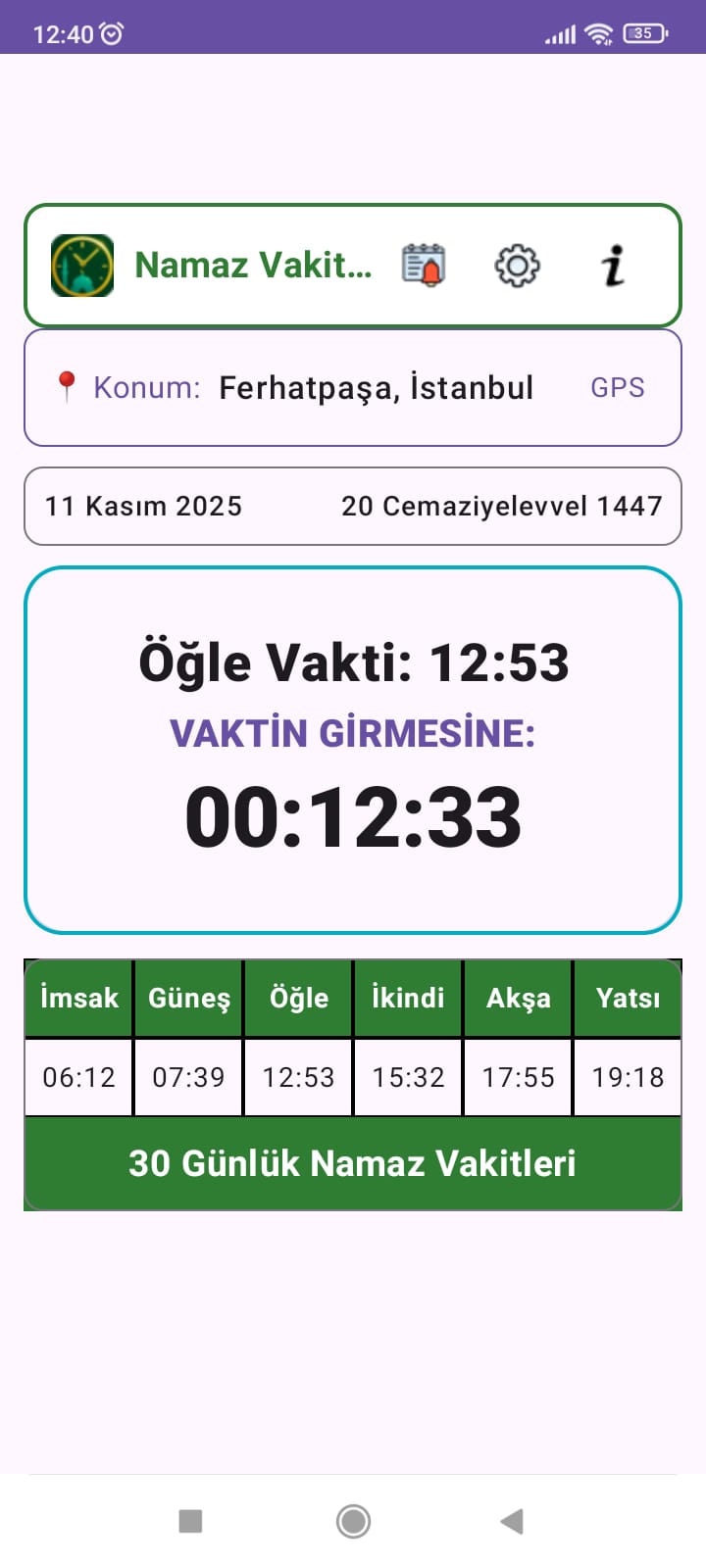Image resolution: width=706 pixels, height=1568 pixels.
Task: Tap the Recents square navigation icon
Action: [x=189, y=1520]
